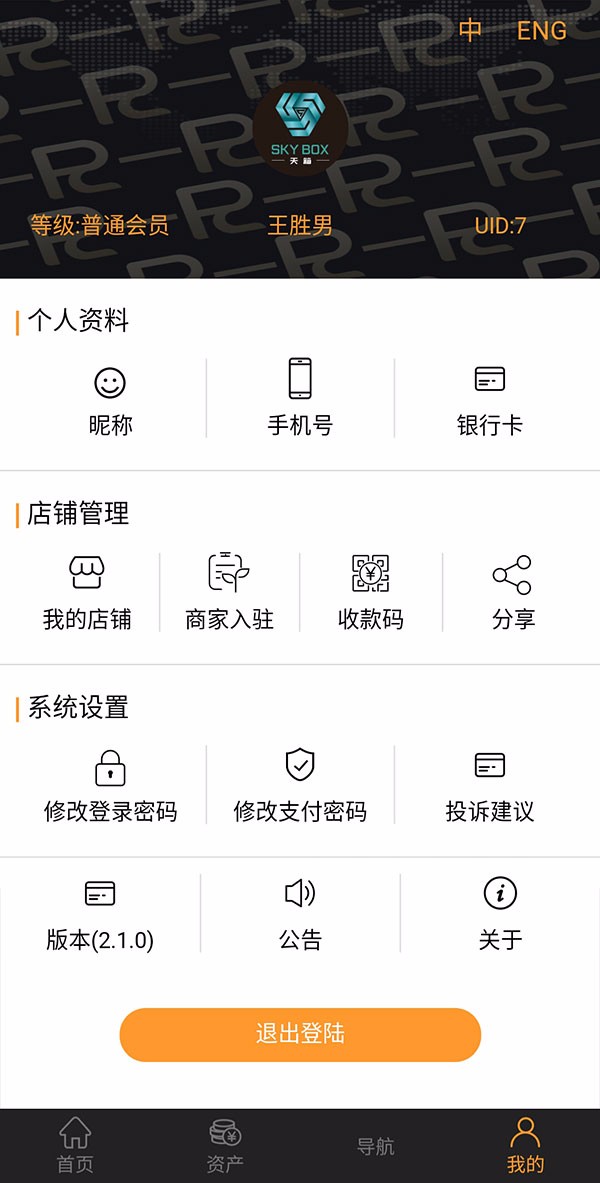
Task: Switch to the 导航 navigation tab
Action: pos(375,1146)
